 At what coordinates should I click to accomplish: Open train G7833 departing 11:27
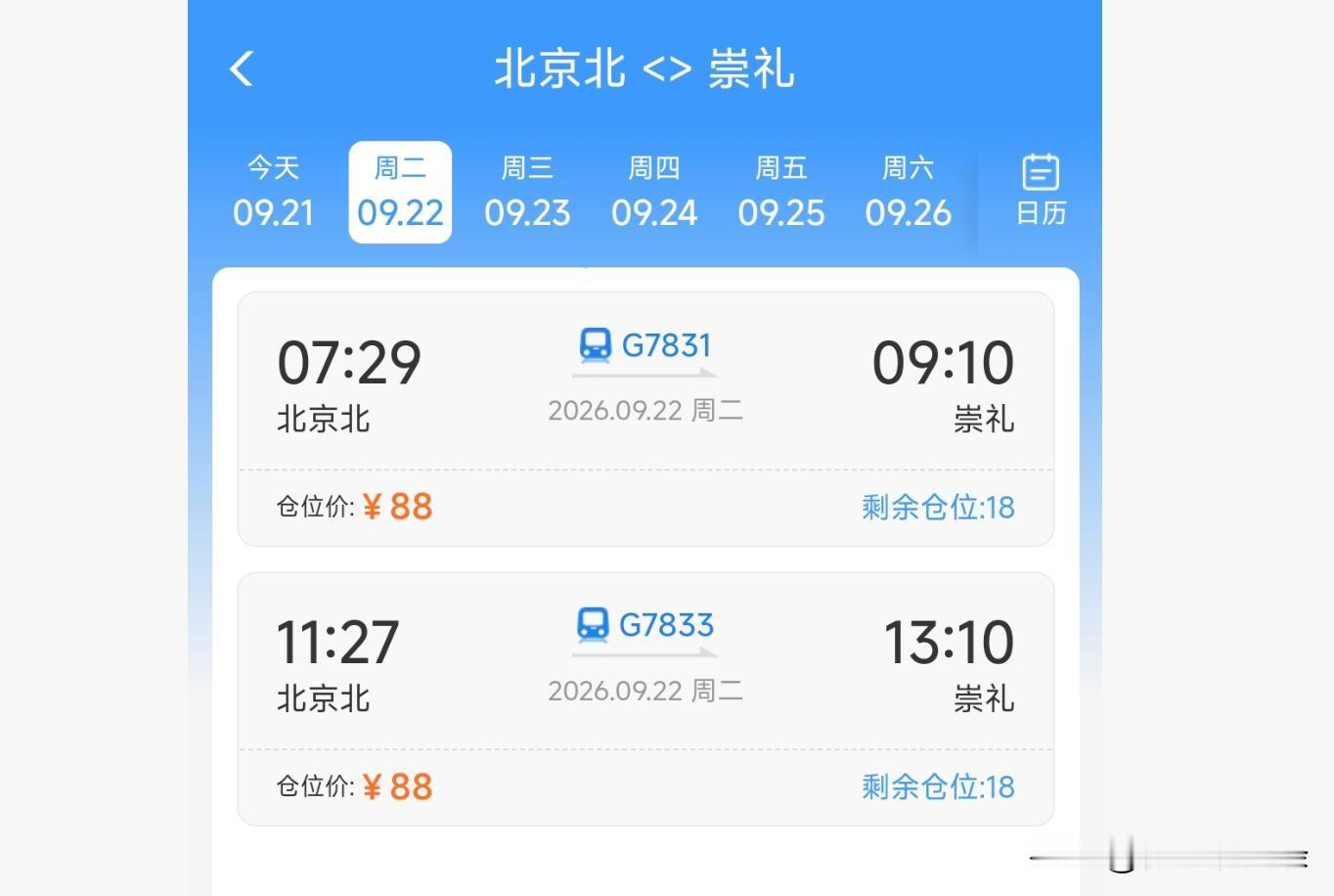(x=645, y=699)
